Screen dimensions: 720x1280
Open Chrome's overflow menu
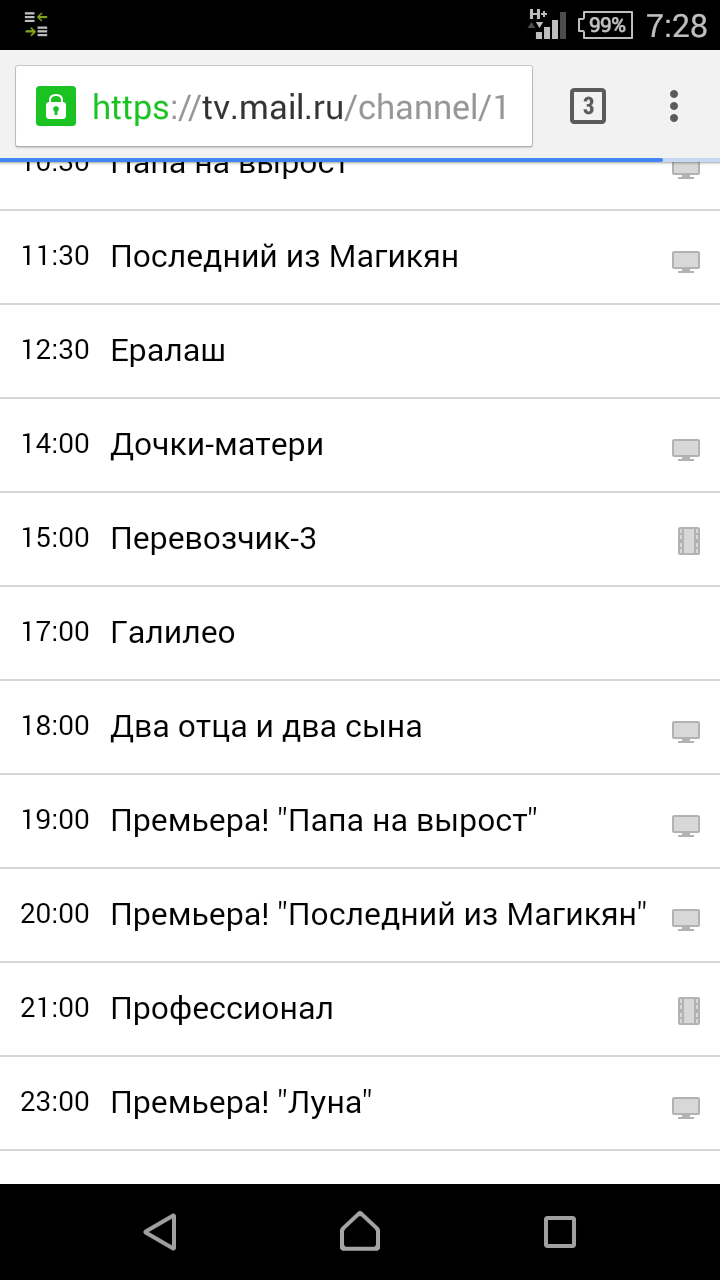coord(674,106)
